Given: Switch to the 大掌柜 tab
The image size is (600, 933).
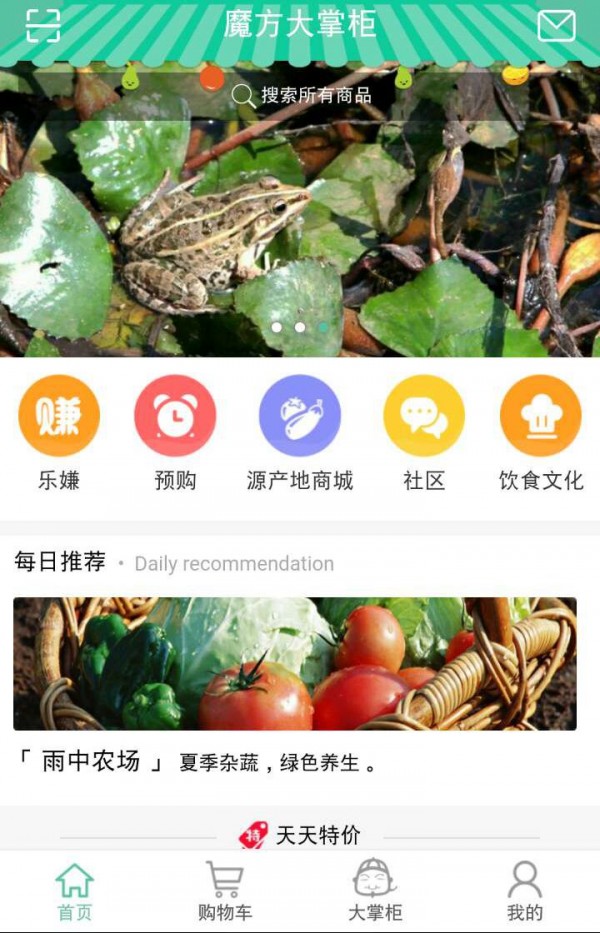Looking at the screenshot, I should pos(375,892).
